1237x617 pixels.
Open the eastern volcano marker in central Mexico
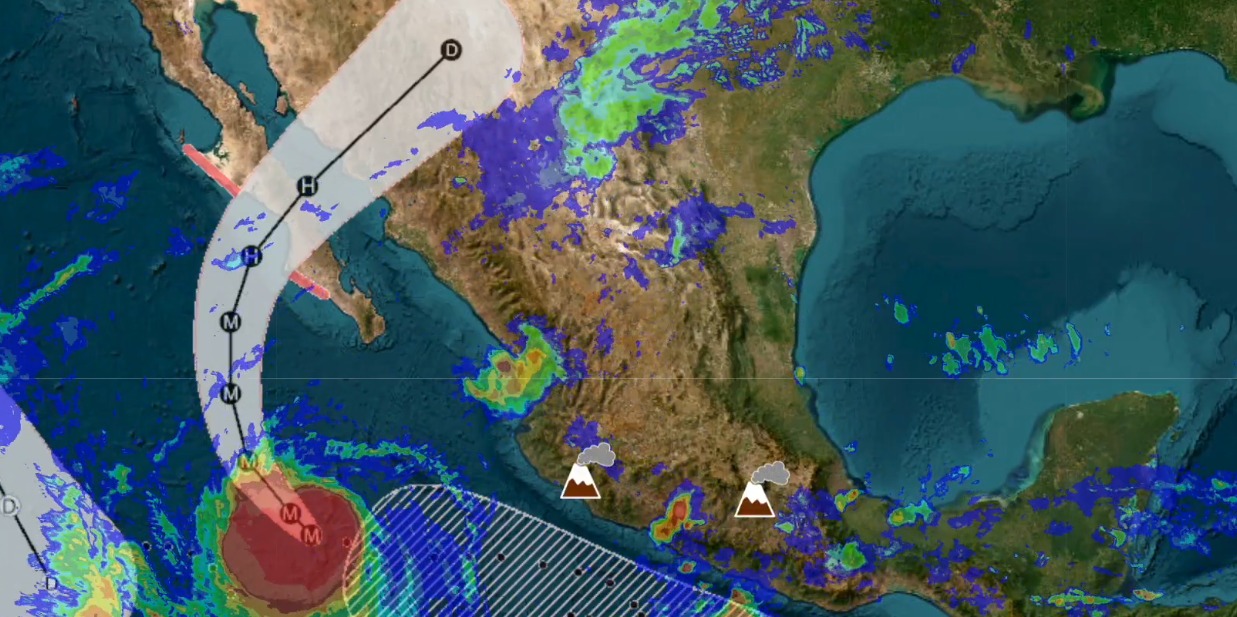pyautogui.click(x=761, y=490)
